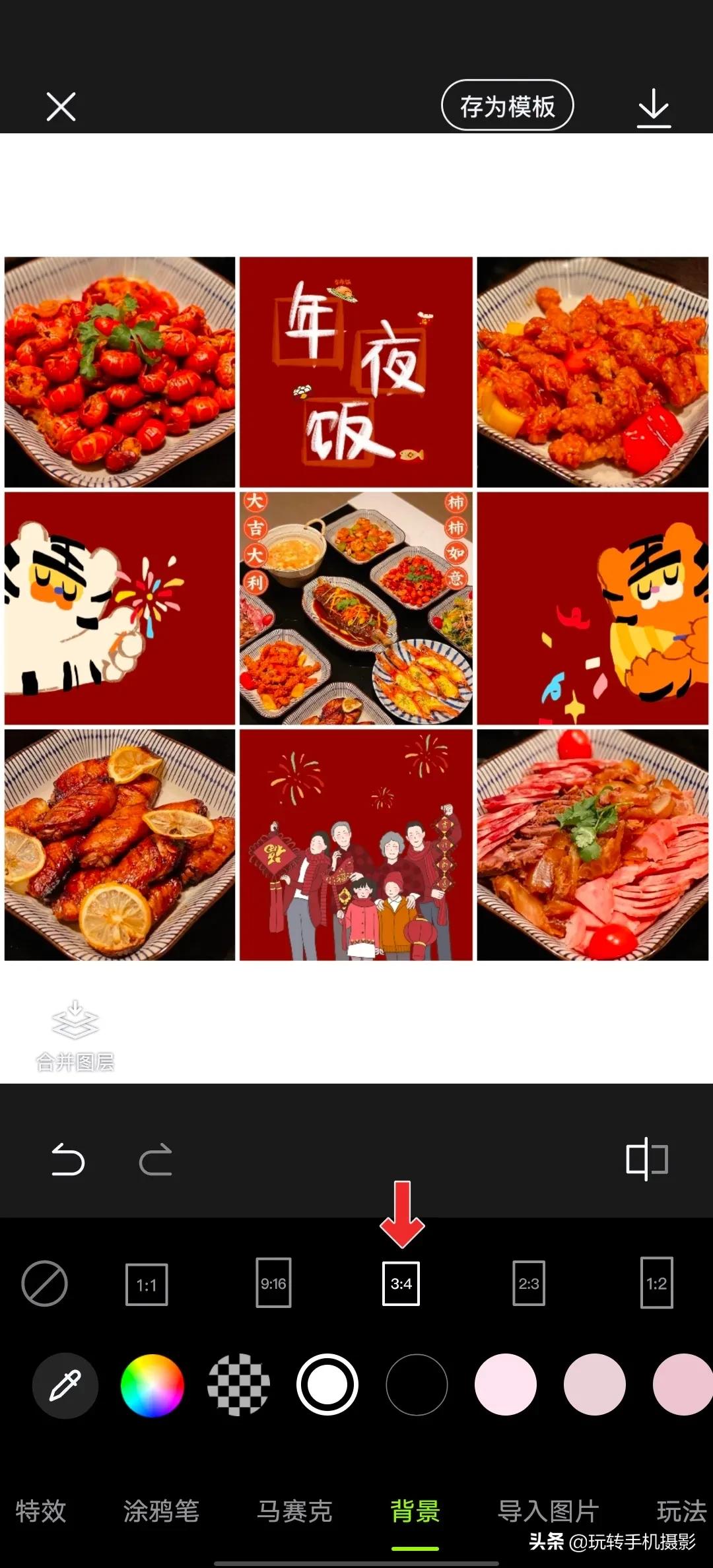Image resolution: width=713 pixels, height=1568 pixels.
Task: Select the 2:3 aspect ratio option
Action: (x=529, y=1283)
